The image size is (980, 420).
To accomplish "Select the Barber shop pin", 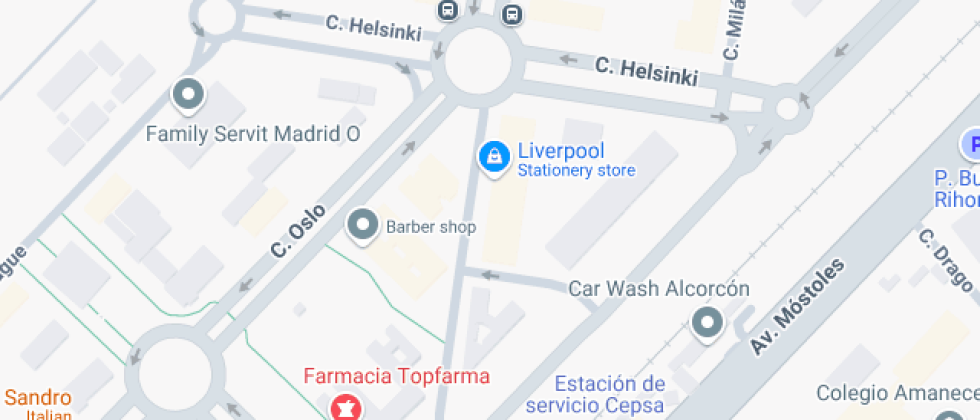I will (x=361, y=225).
